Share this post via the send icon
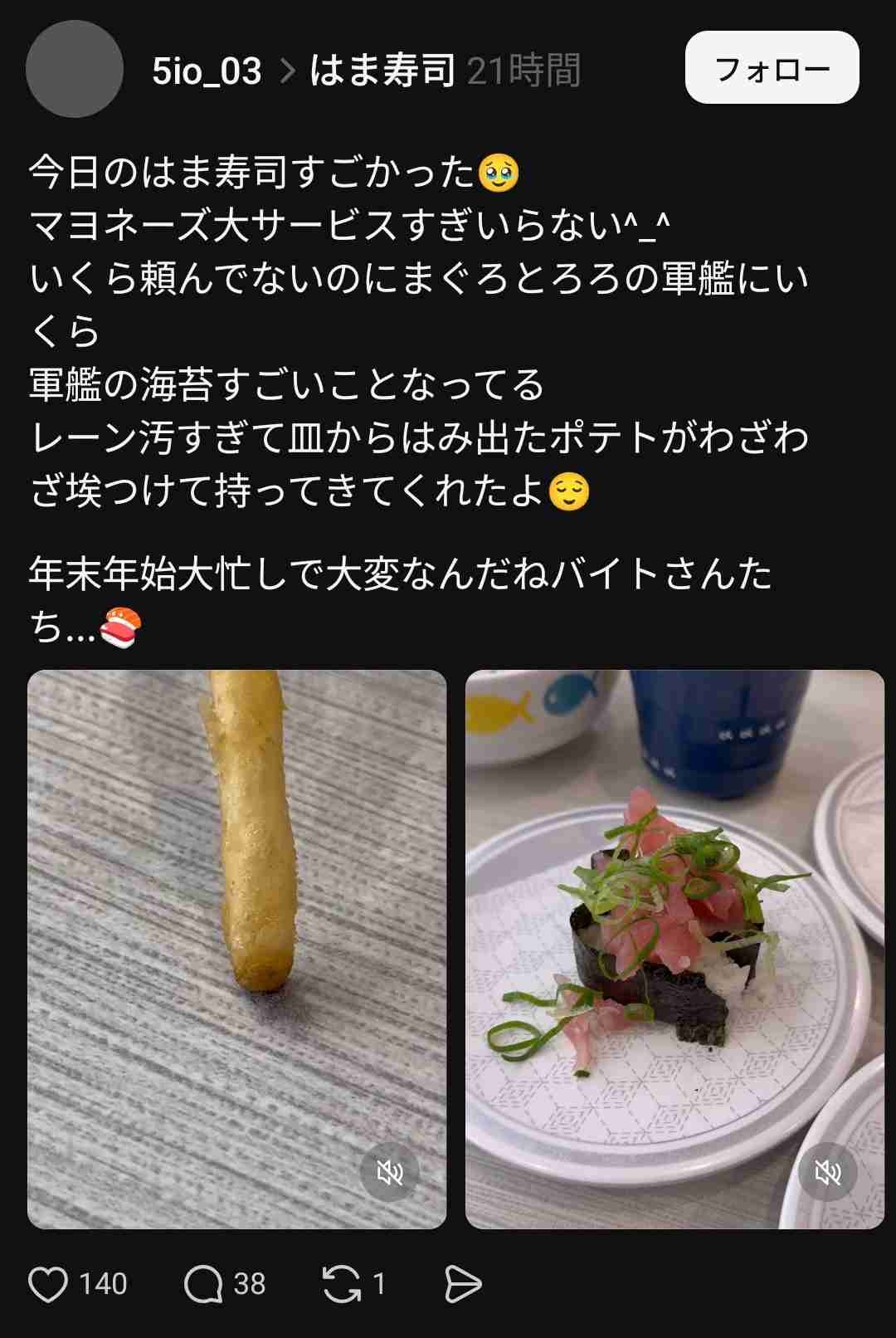 pos(462,1283)
